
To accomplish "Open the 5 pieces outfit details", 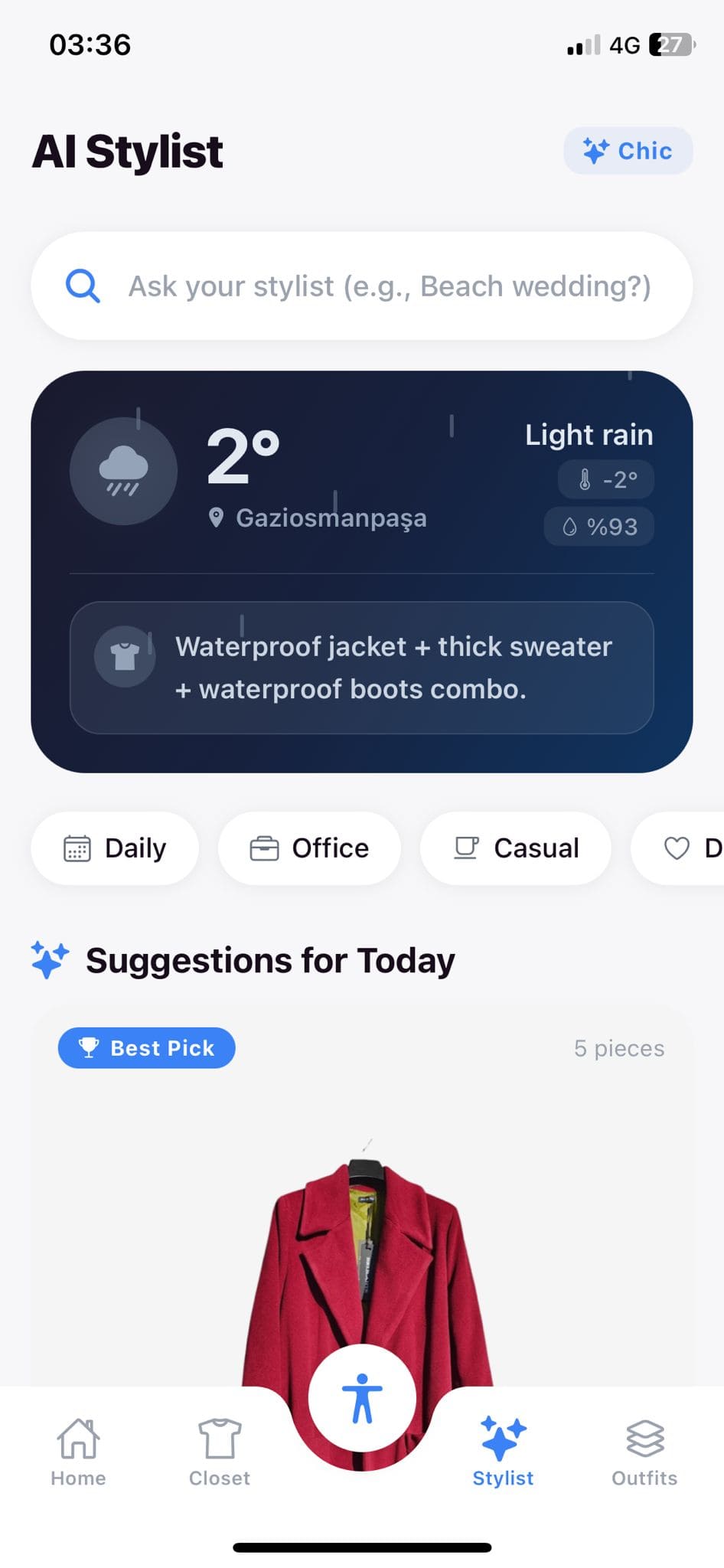I will [618, 1047].
